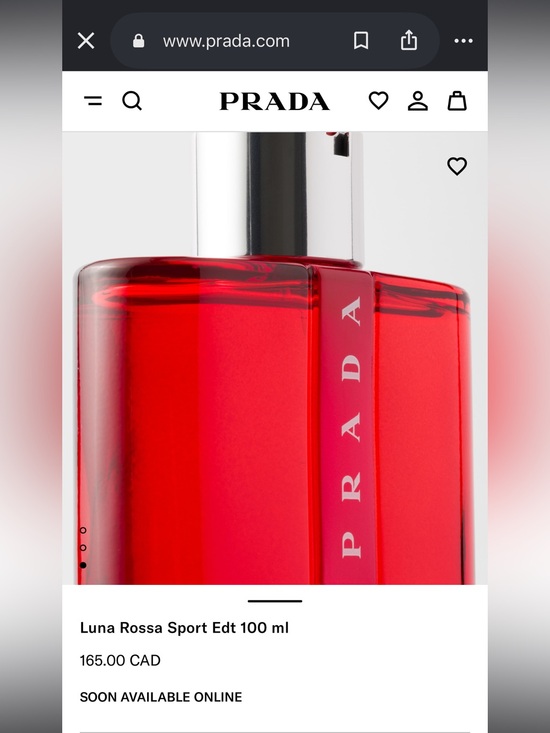The height and width of the screenshot is (733, 550).
Task: Open the shopping bag
Action: point(457,101)
